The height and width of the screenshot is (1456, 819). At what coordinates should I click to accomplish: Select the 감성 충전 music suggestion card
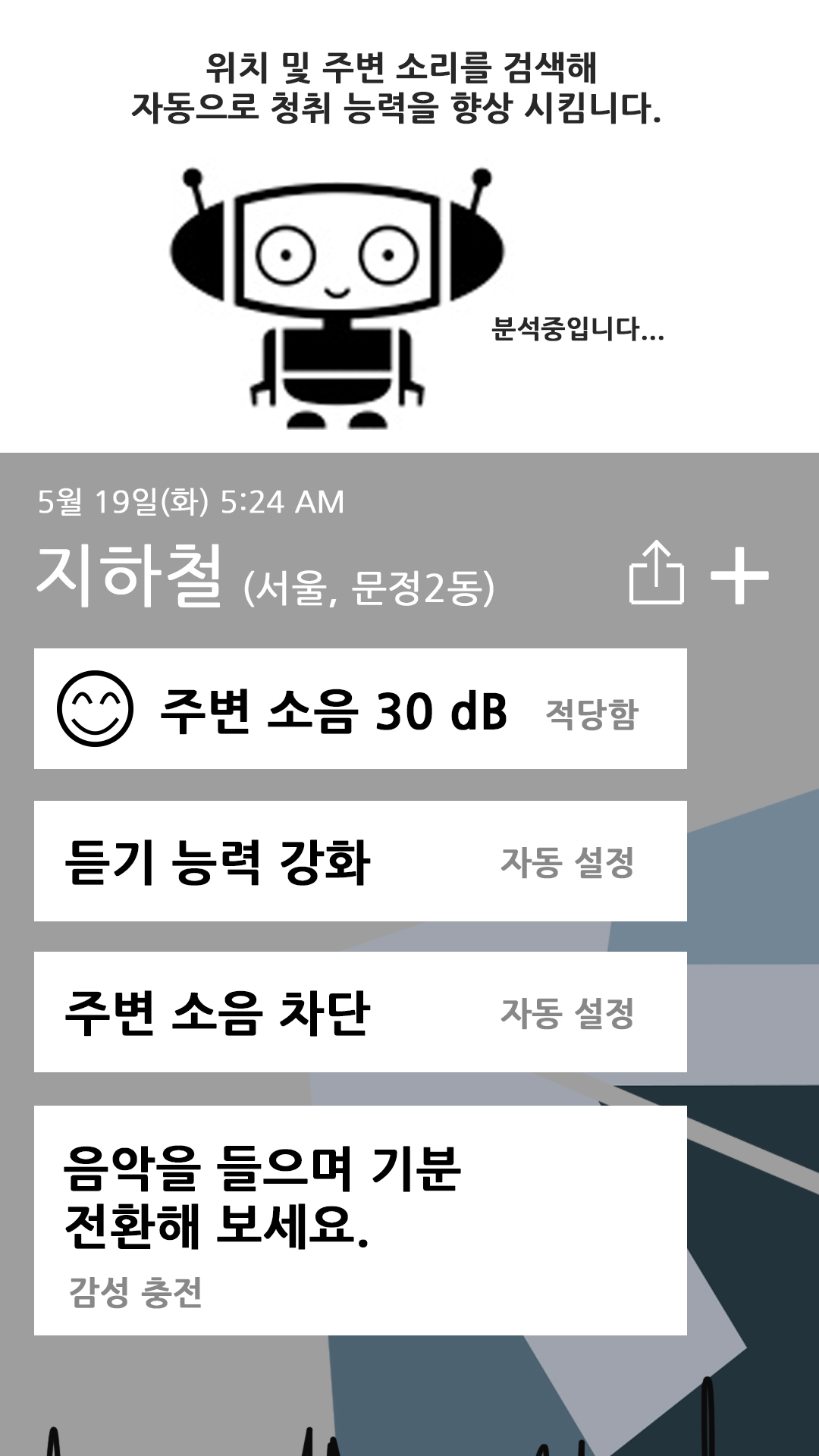pyautogui.click(x=360, y=1220)
